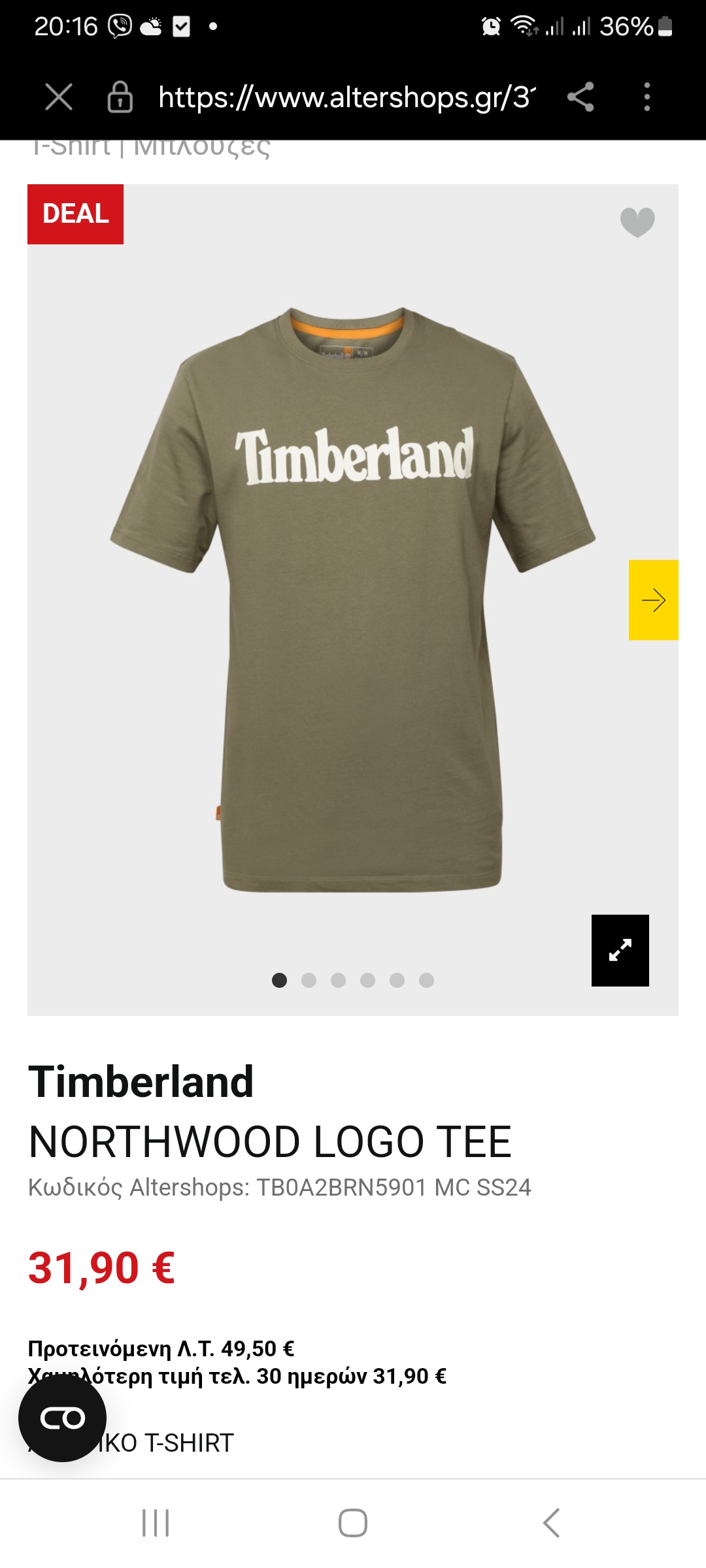The height and width of the screenshot is (1568, 706).
Task: Go back with the system back button
Action: (551, 1523)
